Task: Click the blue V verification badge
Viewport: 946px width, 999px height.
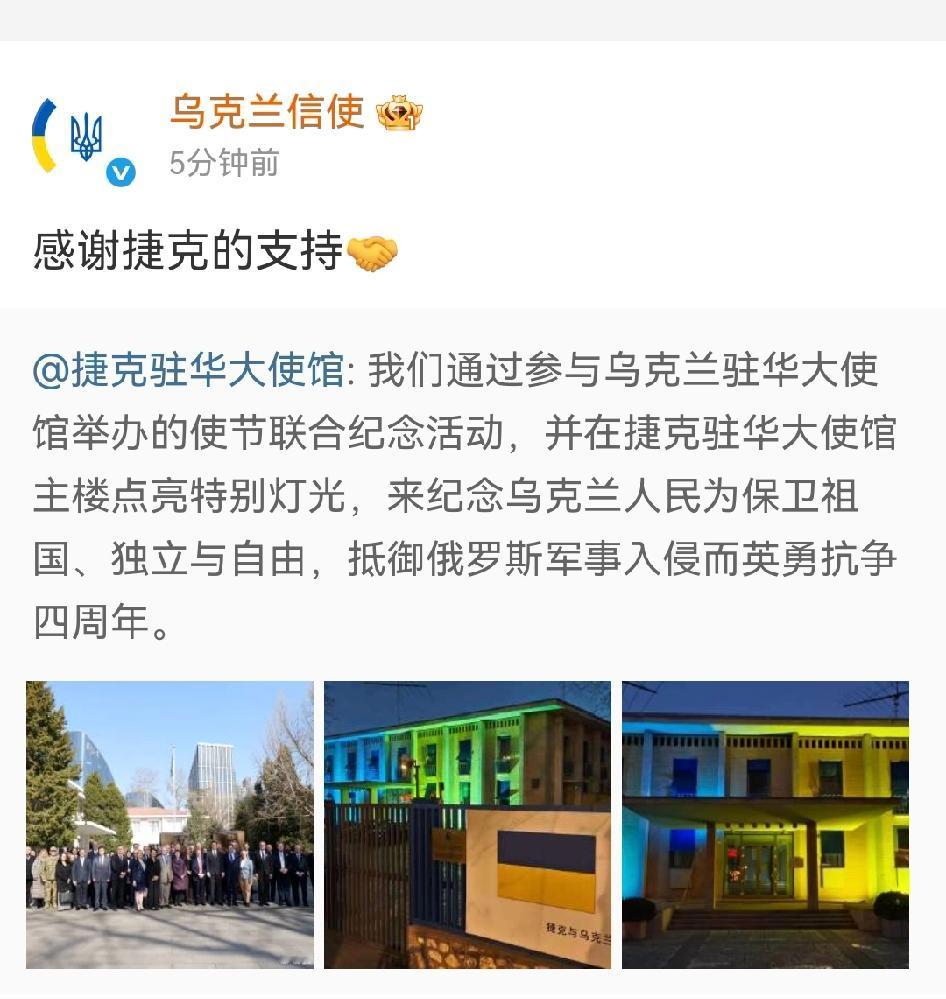Action: tap(120, 170)
